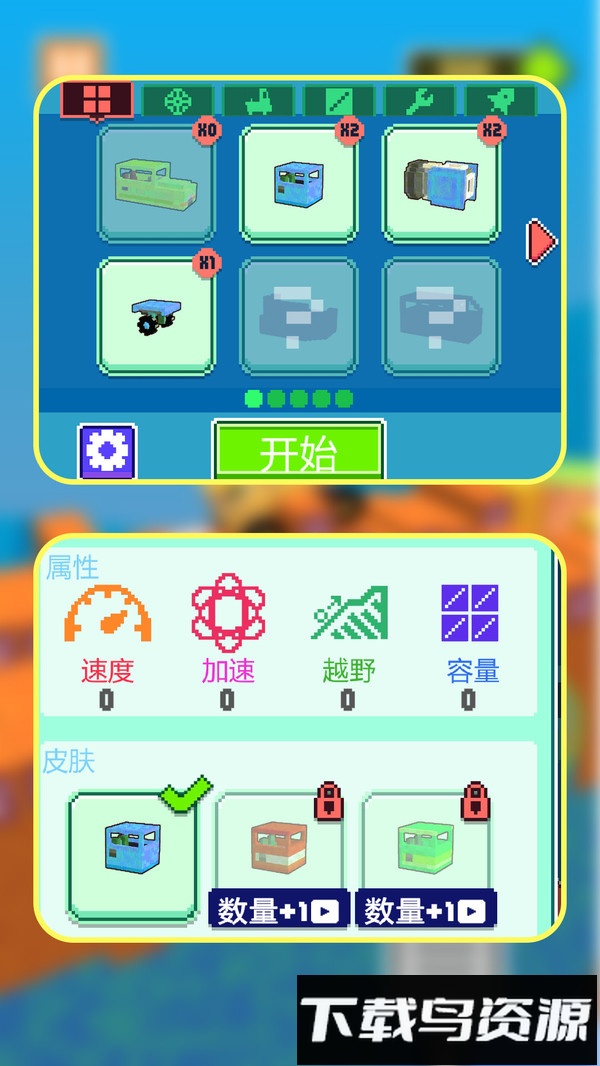Select the blue cube block part
The image size is (600, 1066).
[298, 184]
